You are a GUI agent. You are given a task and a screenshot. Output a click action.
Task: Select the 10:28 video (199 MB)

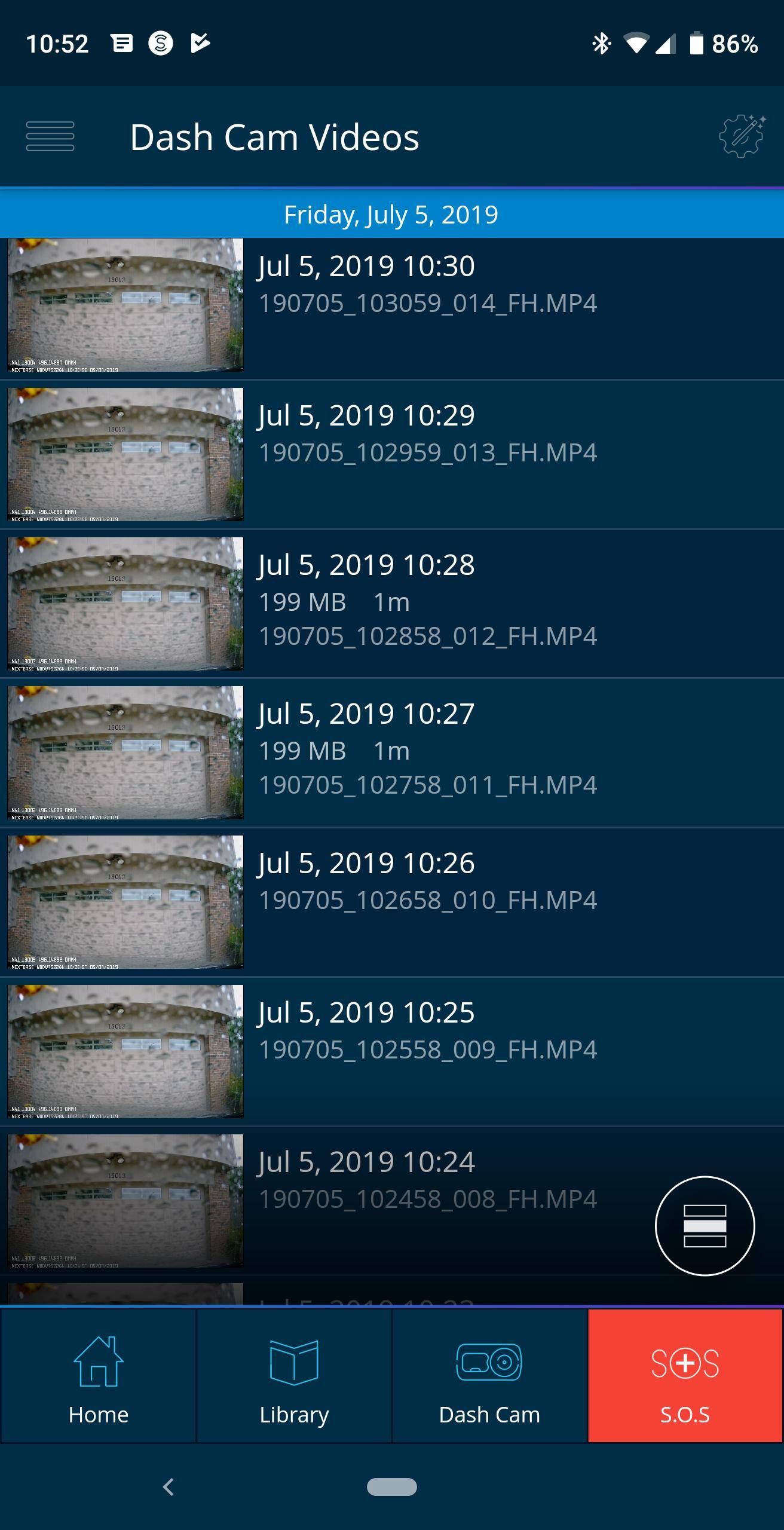click(392, 604)
